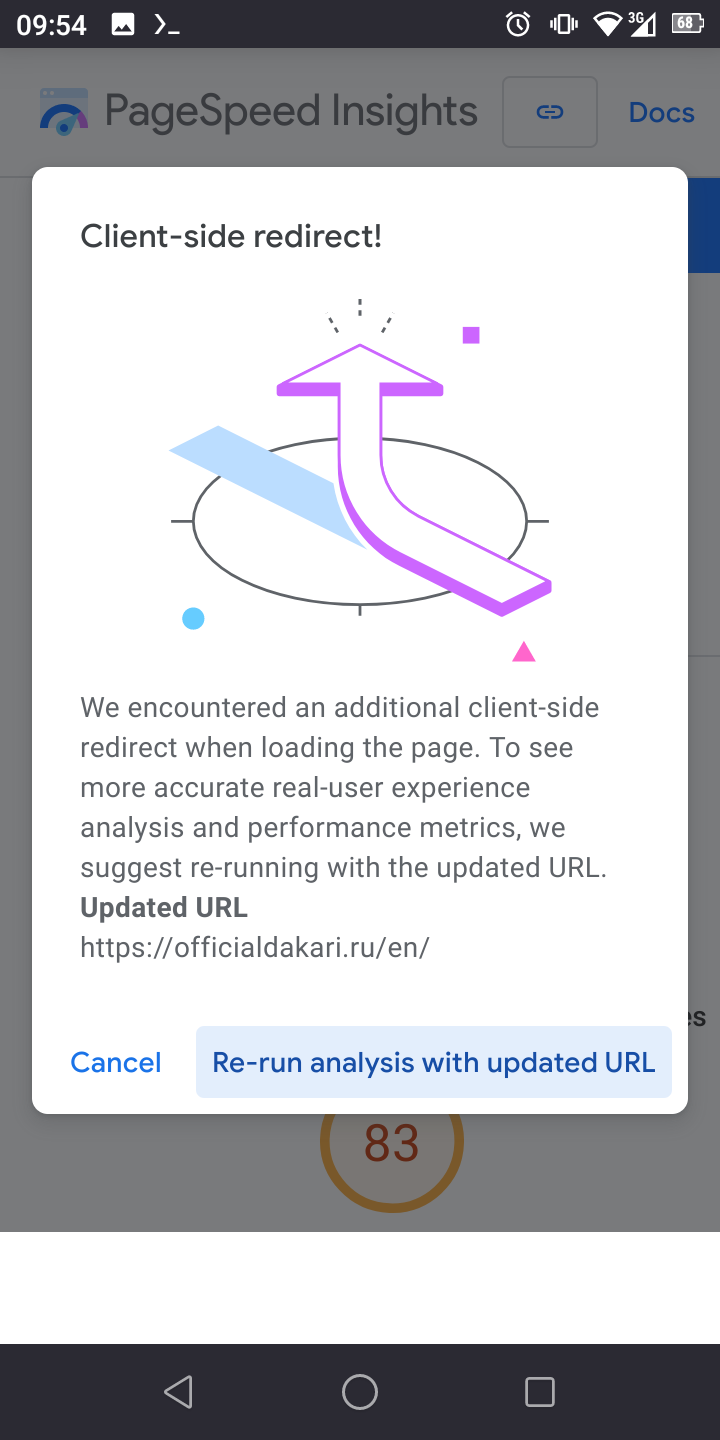720x1440 pixels.
Task: Re-run analysis with updated URL
Action: (434, 1062)
